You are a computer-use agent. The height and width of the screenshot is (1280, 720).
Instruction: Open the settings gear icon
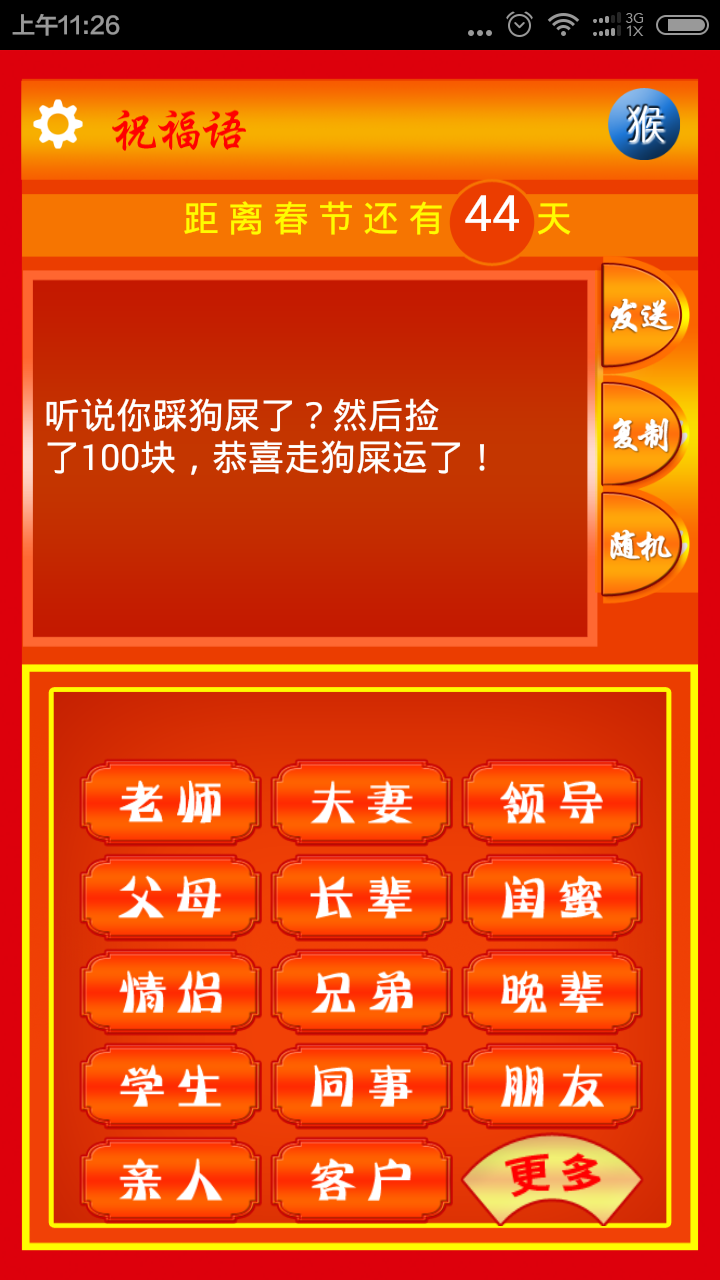click(58, 126)
